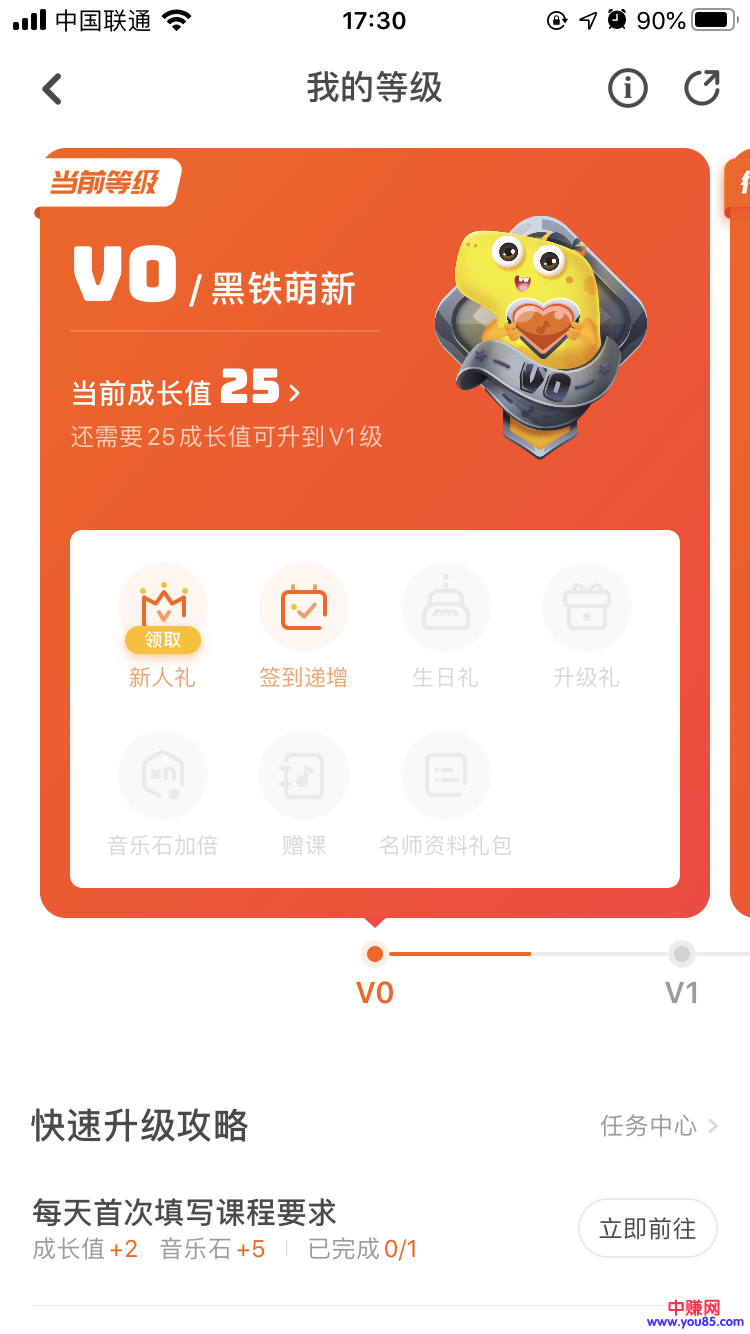Open 任务中心 task center
This screenshot has width=750, height=1334.
tap(659, 1126)
